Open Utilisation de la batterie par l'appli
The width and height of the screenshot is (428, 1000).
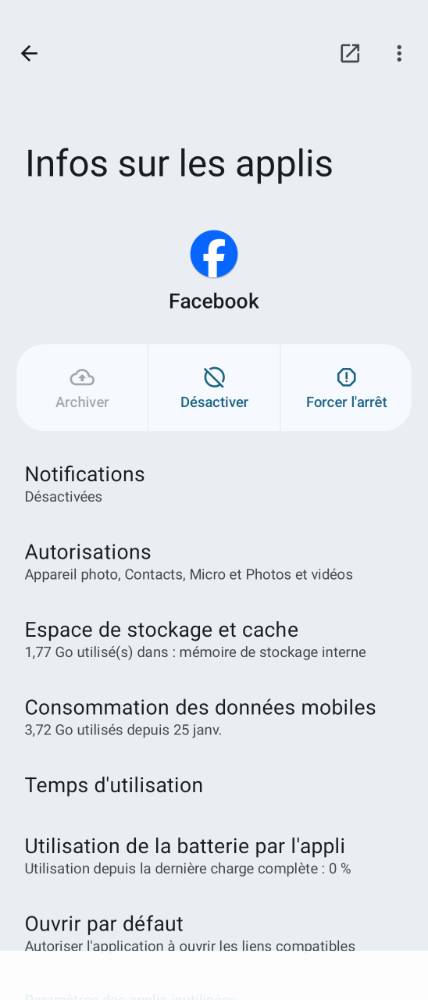coord(214,856)
